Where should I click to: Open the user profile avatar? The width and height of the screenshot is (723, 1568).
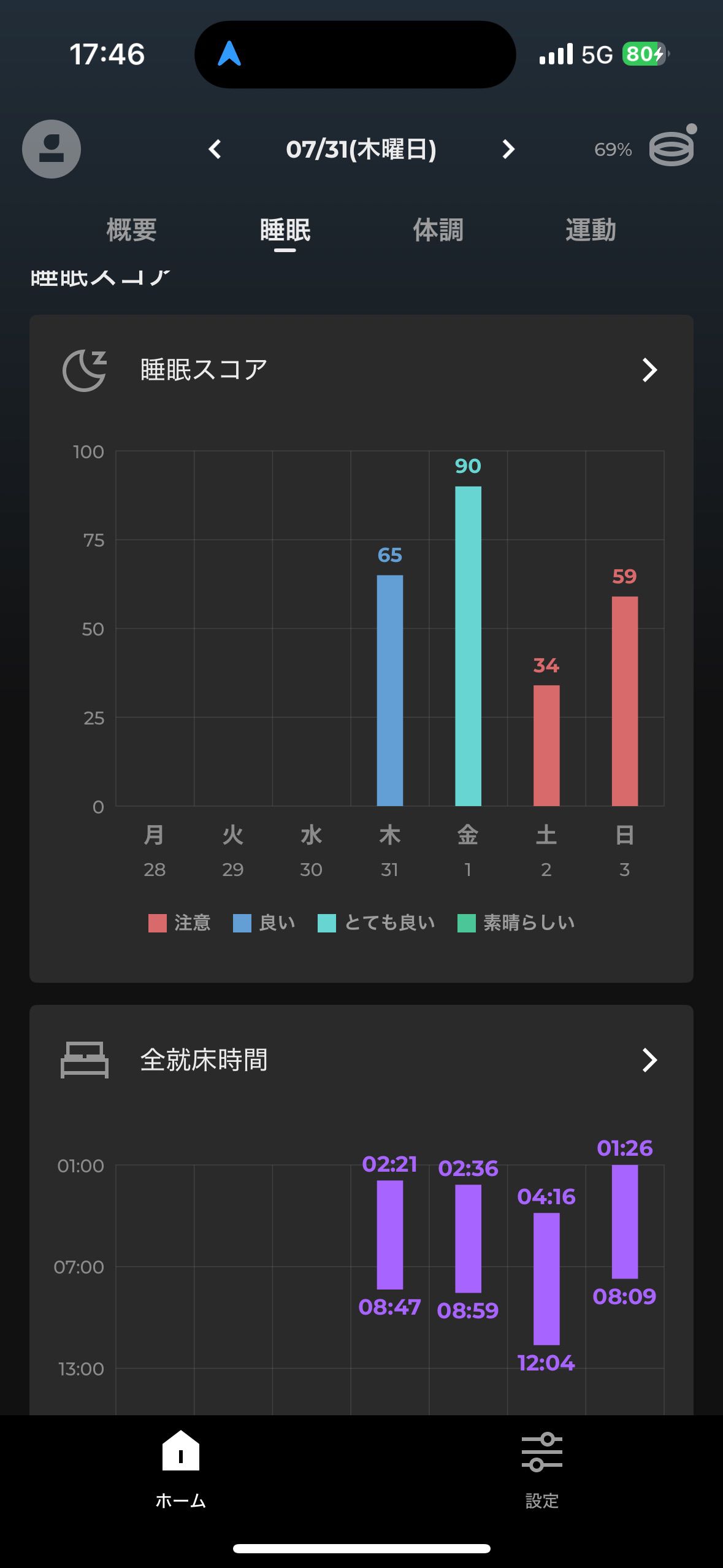(x=52, y=149)
